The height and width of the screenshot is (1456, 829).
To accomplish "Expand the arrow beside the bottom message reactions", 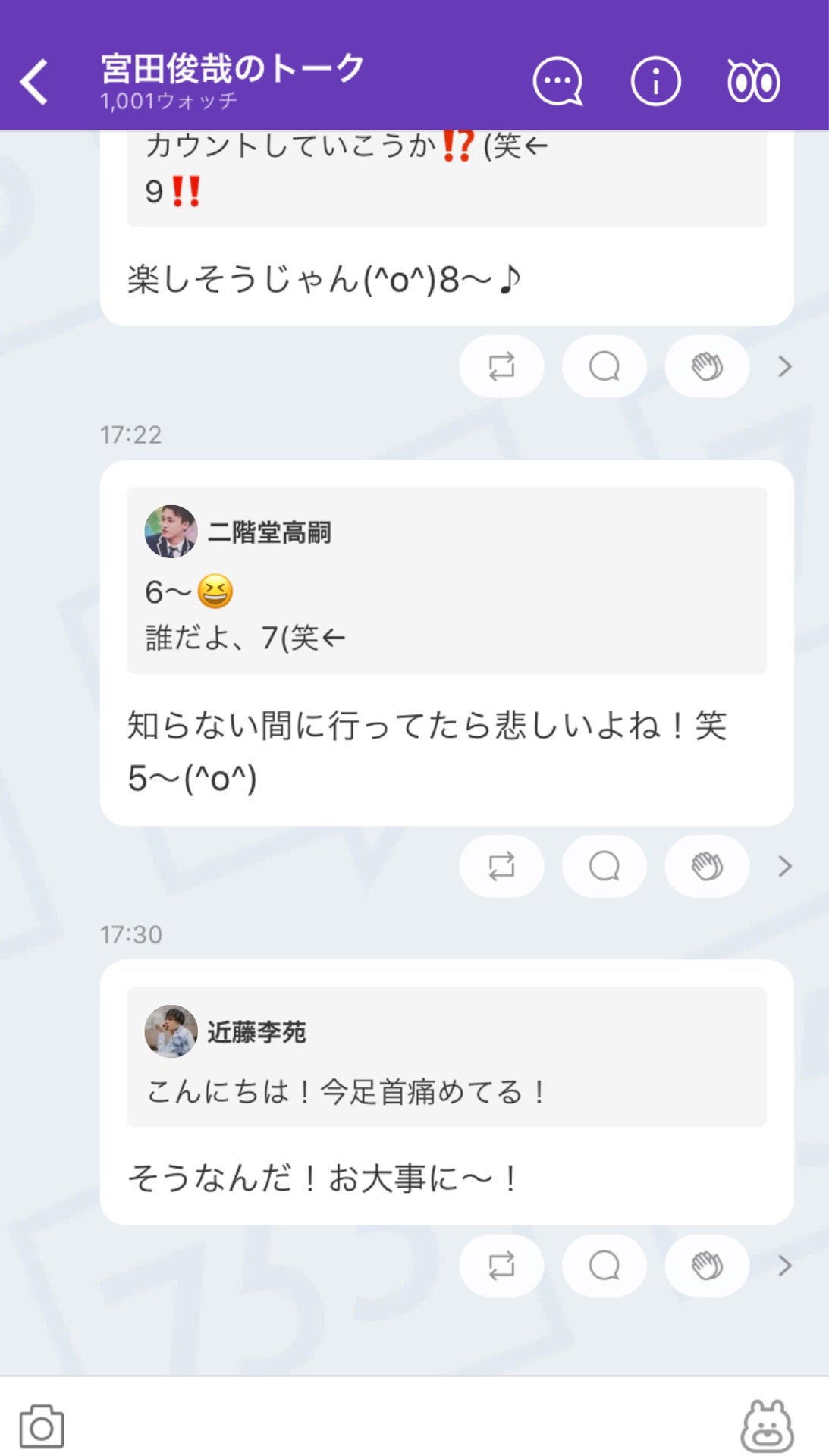I will tap(784, 1266).
